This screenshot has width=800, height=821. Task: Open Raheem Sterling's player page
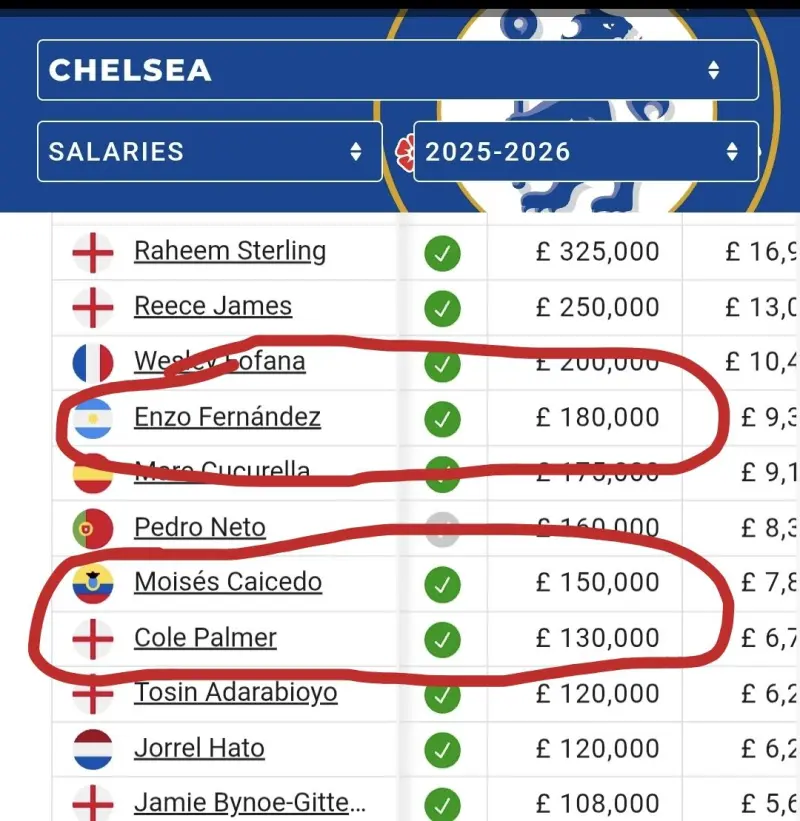pos(230,251)
